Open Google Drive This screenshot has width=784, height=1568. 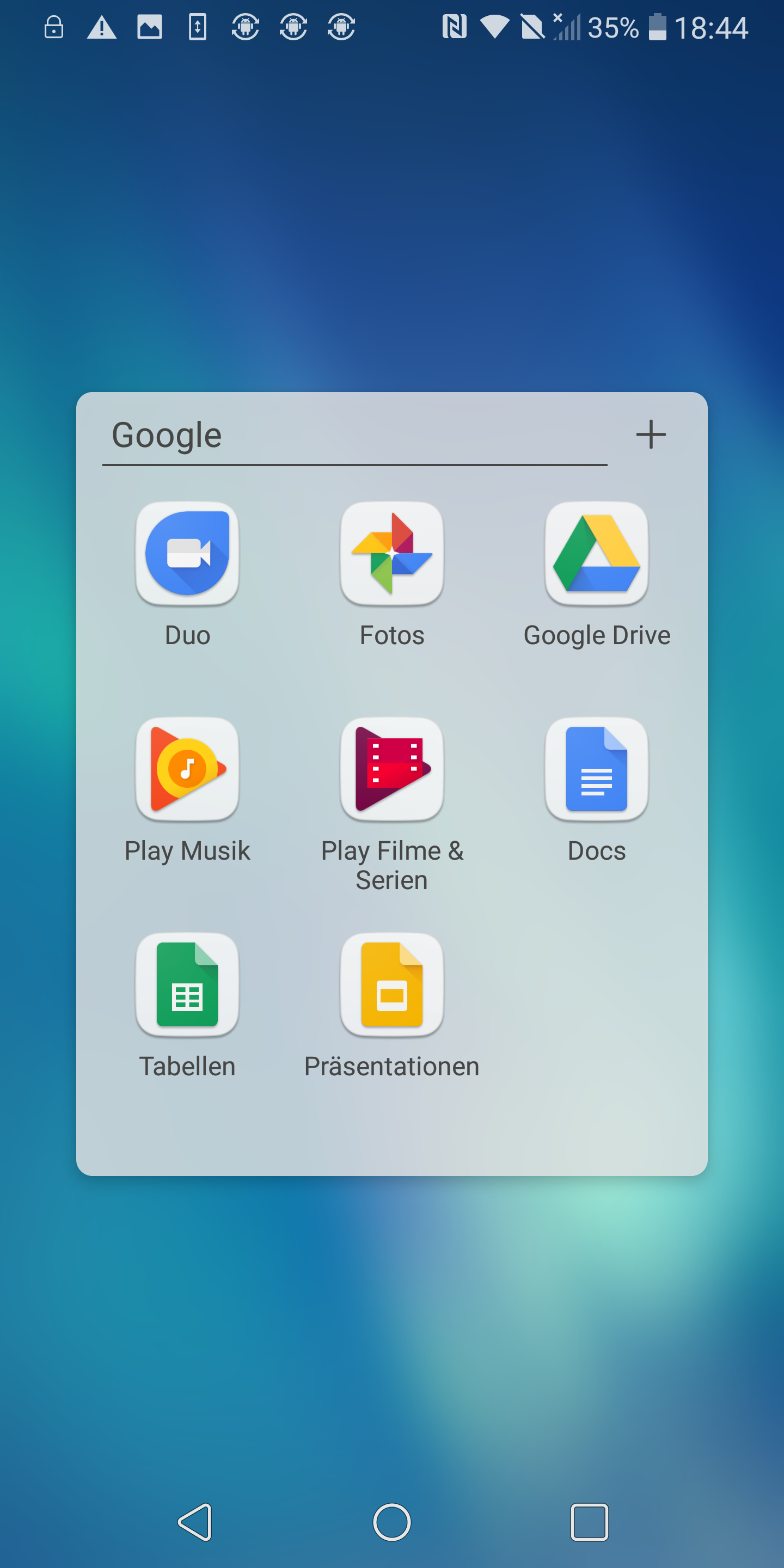(597, 554)
